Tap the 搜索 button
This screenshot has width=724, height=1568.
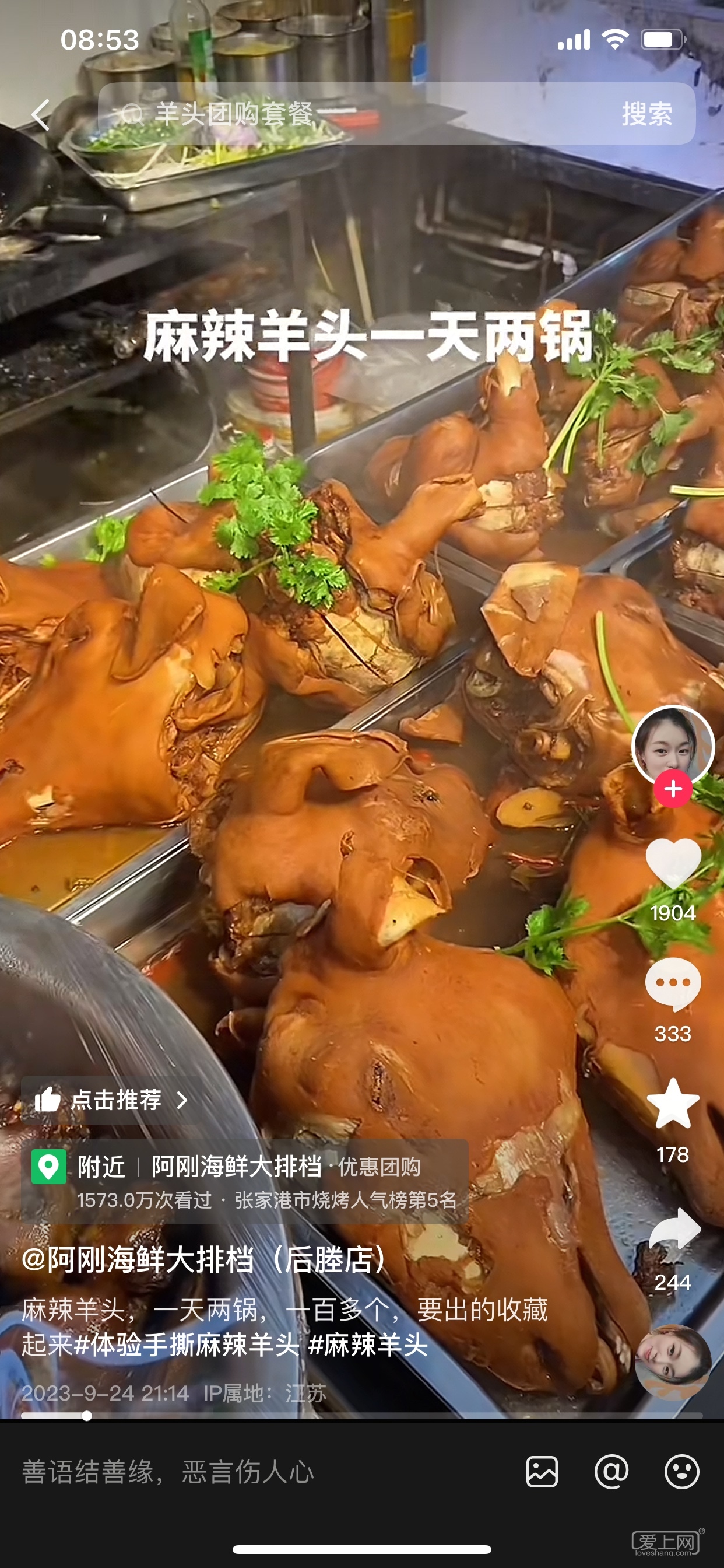tap(646, 114)
